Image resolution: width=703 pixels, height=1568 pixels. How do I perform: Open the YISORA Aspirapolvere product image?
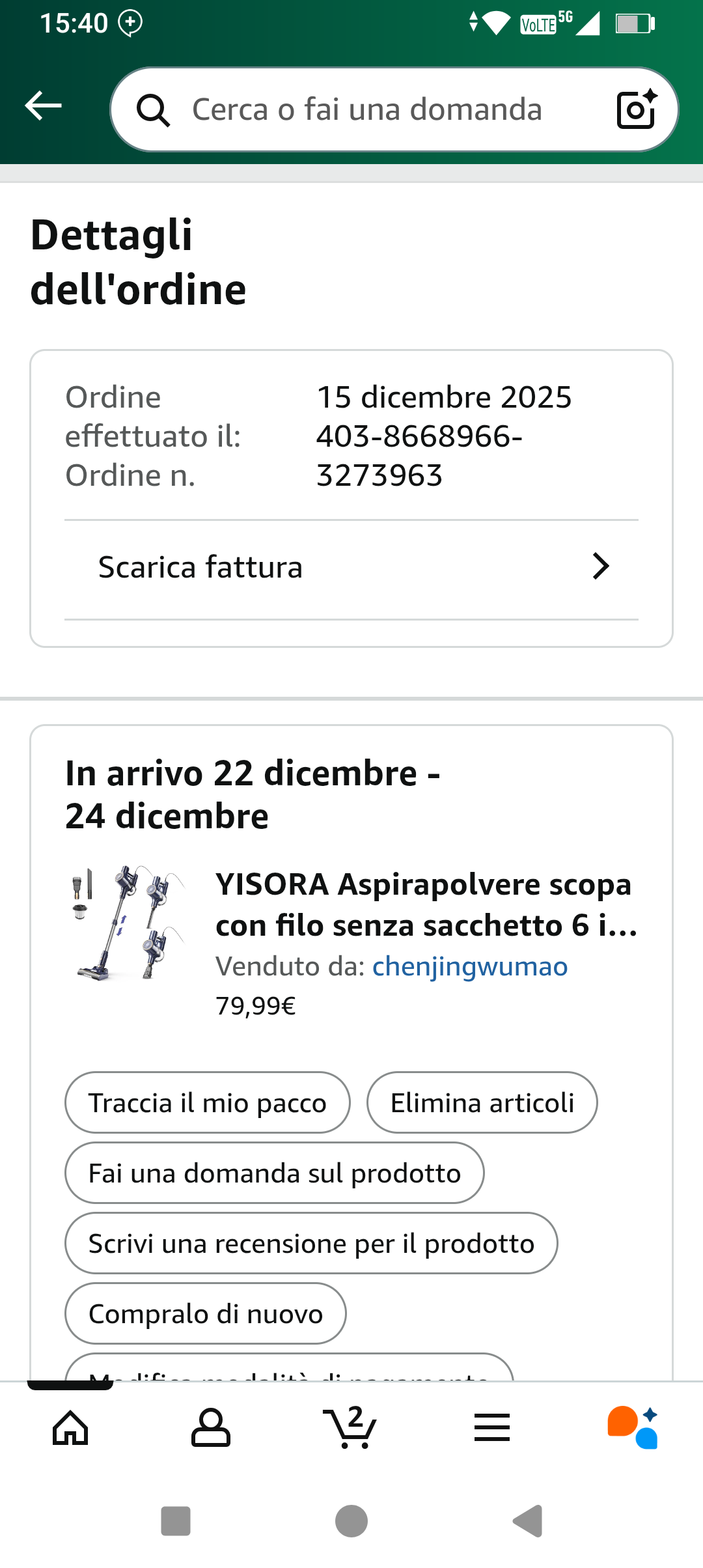point(128,923)
